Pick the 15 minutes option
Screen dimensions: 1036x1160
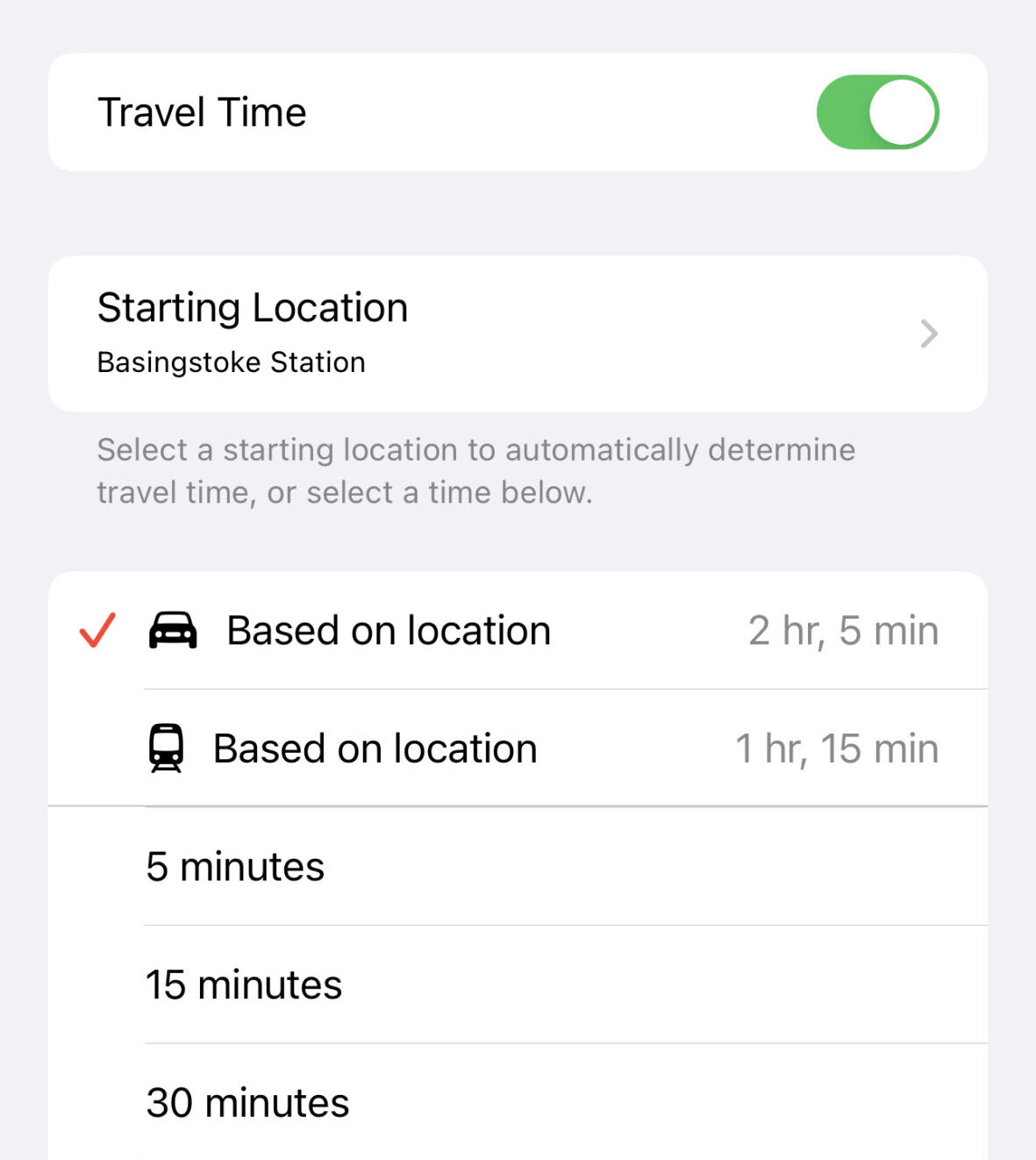[x=518, y=985]
